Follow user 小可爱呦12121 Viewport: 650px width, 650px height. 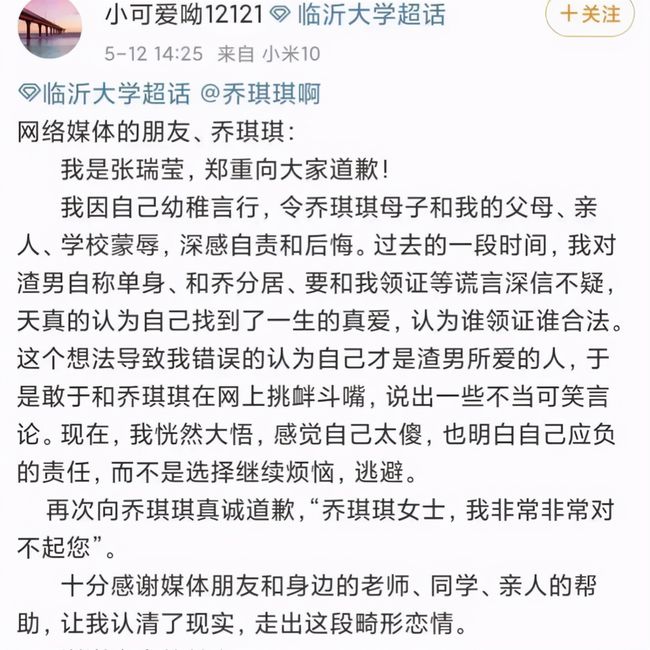(x=590, y=15)
